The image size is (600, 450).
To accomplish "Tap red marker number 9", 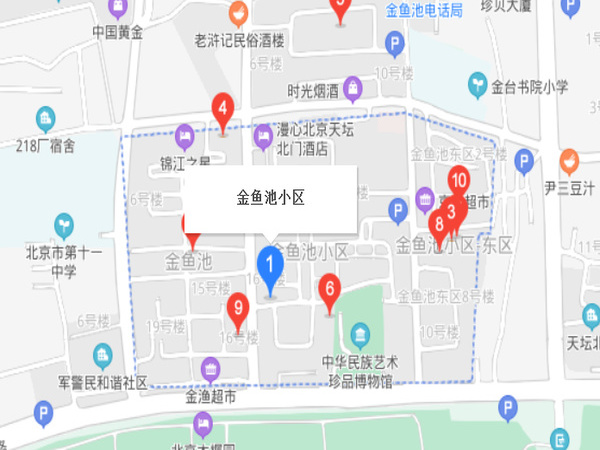I will click(x=238, y=308).
